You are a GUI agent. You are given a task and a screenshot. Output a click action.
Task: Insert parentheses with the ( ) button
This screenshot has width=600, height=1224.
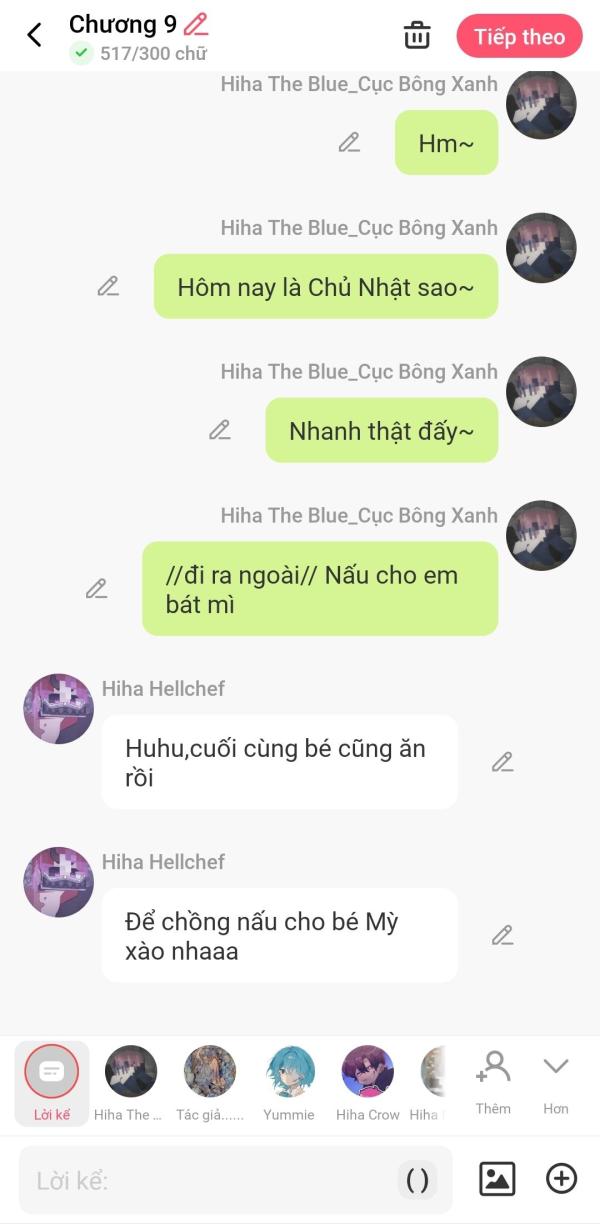click(418, 1180)
